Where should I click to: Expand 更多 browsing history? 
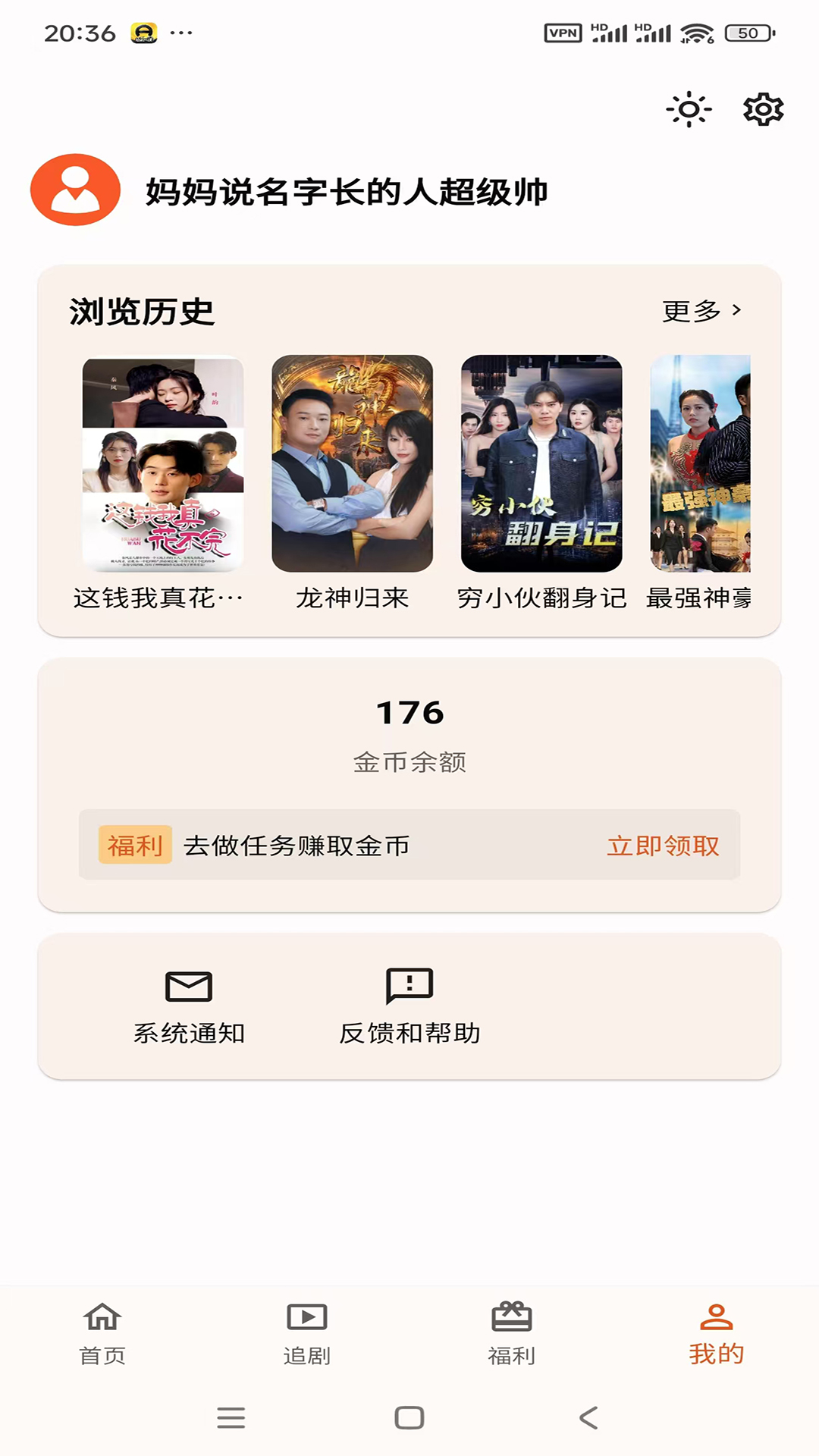point(692,309)
